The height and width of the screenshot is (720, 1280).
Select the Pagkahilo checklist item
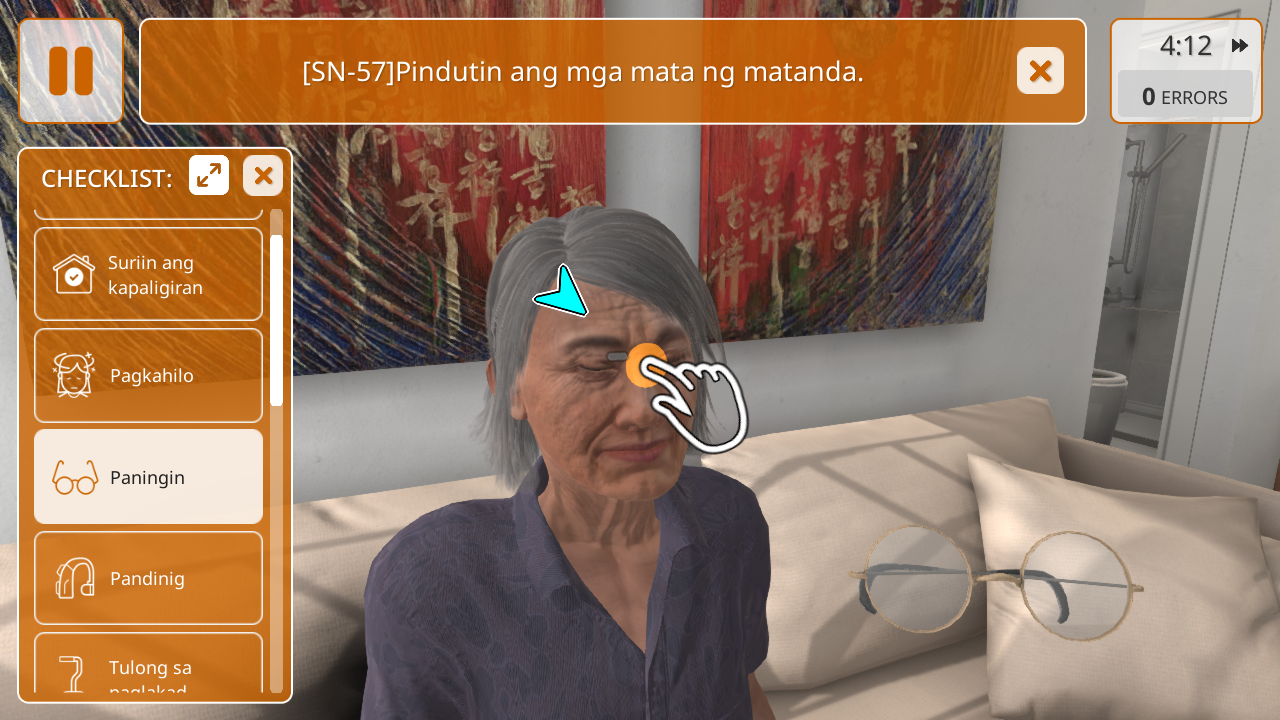149,376
